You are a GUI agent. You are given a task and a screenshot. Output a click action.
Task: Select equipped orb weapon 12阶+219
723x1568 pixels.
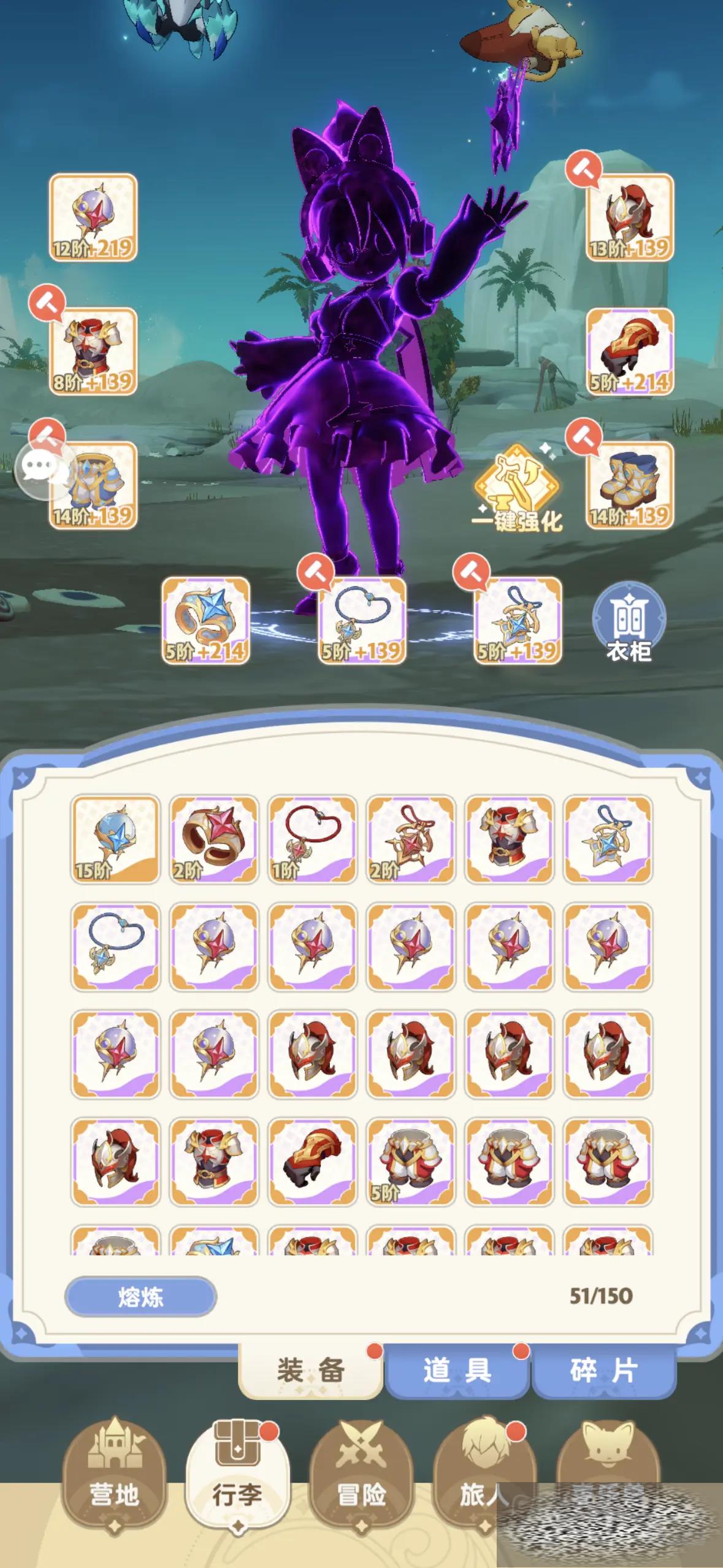(x=93, y=218)
